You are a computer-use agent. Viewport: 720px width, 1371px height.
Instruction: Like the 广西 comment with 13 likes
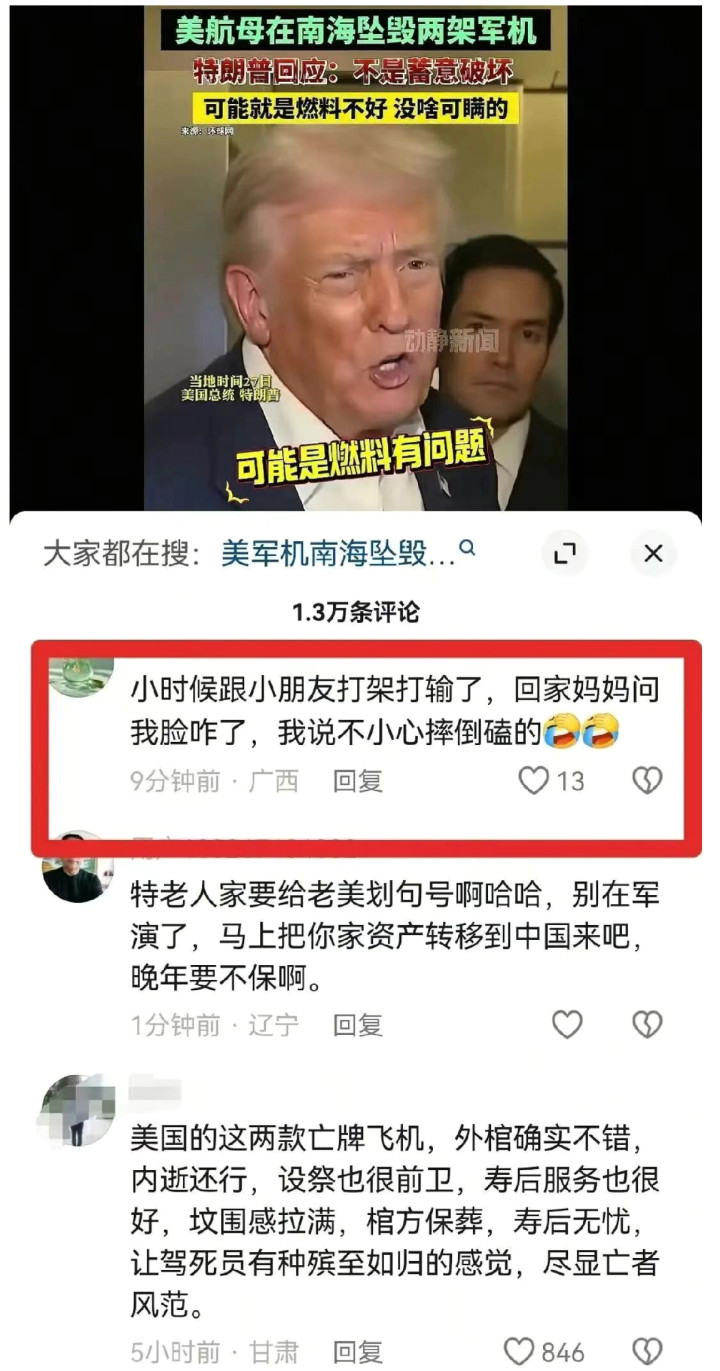(x=535, y=781)
